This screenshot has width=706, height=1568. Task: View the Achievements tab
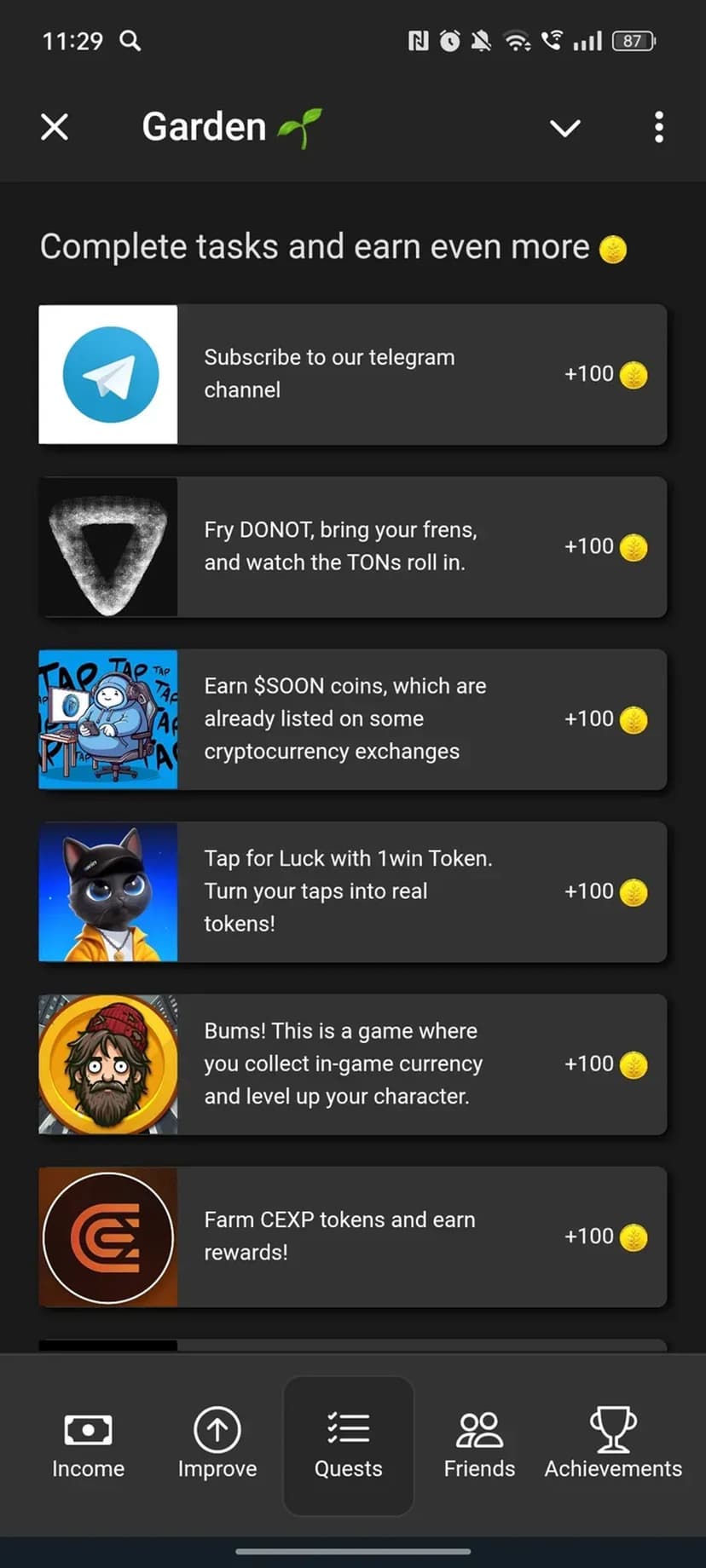point(613,1444)
